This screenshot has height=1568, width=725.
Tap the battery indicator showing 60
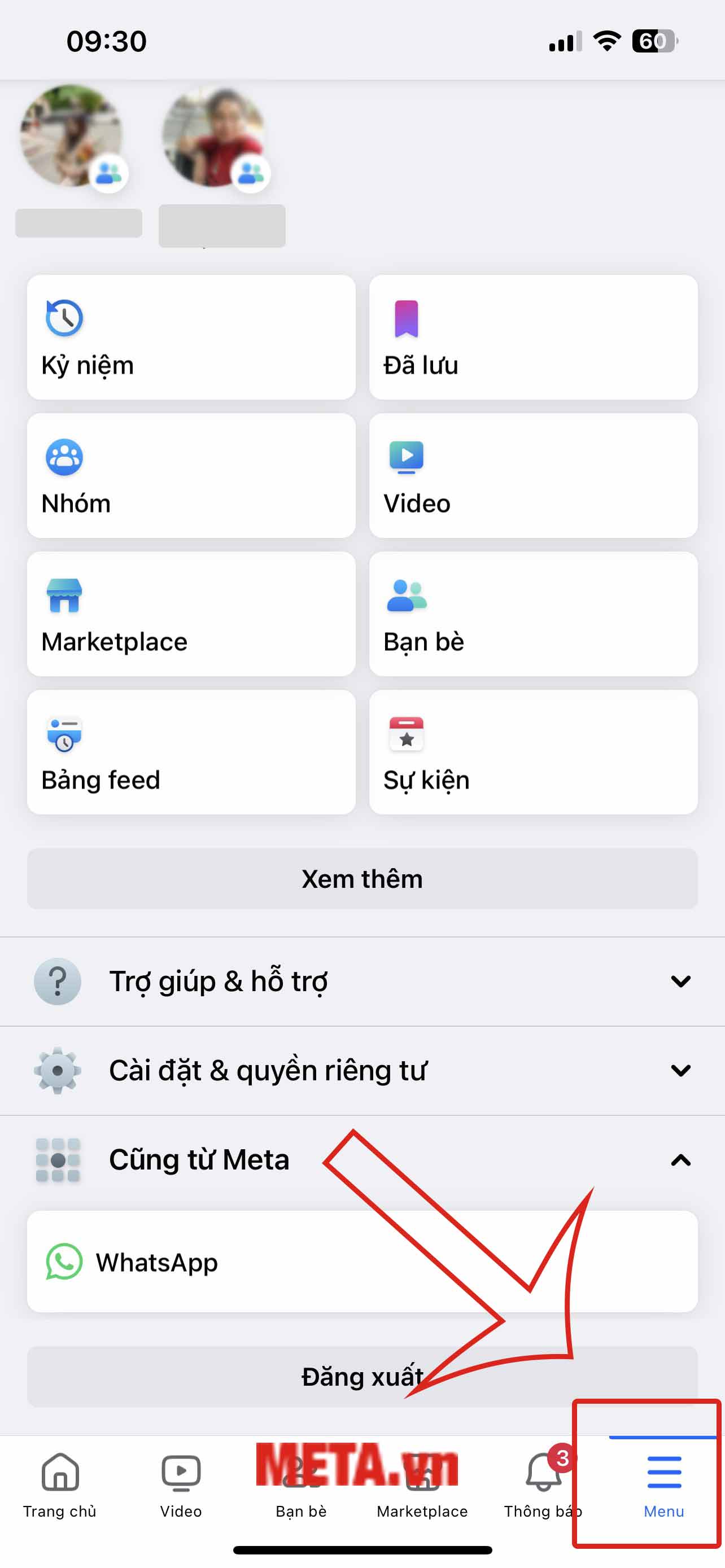click(652, 40)
